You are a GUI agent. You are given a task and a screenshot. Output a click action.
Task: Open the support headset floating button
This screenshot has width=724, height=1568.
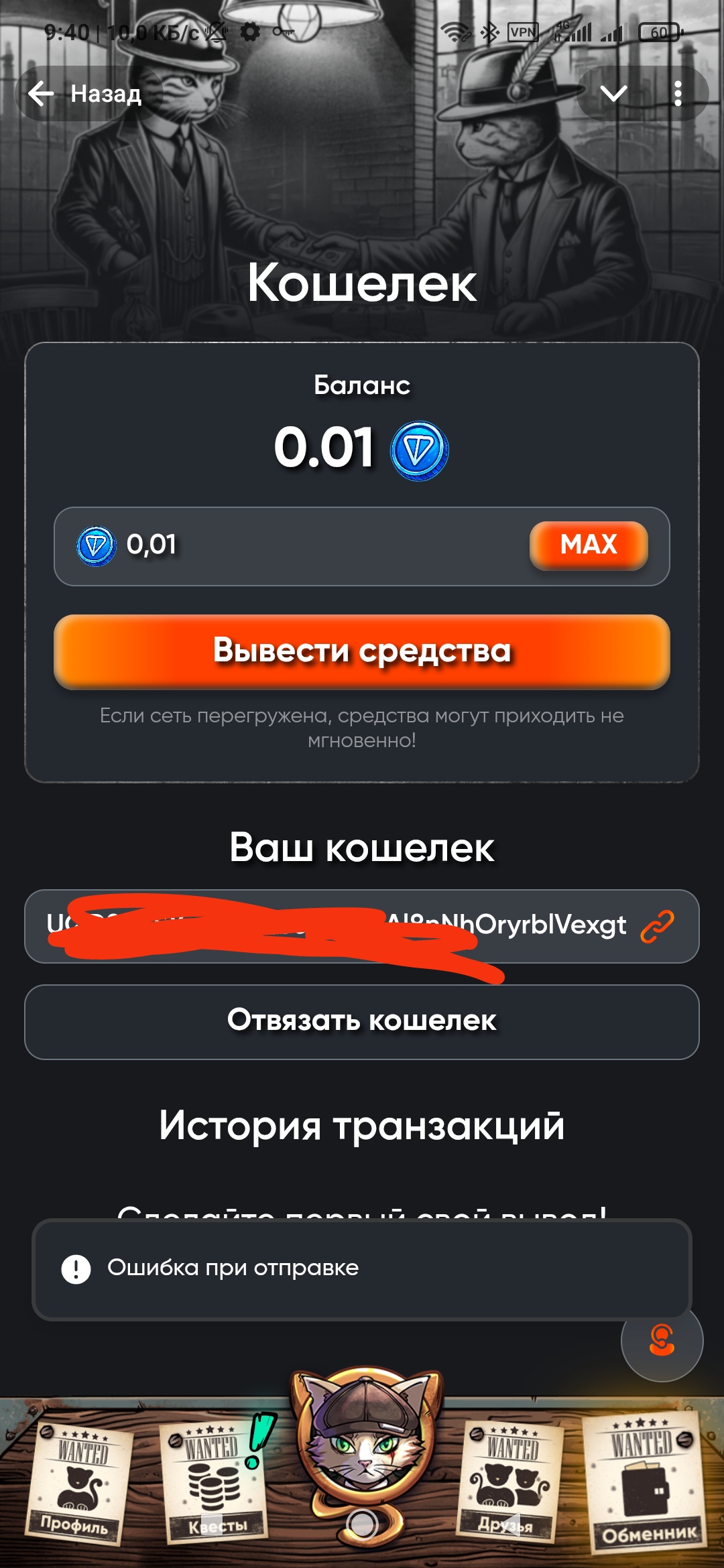tap(662, 1340)
